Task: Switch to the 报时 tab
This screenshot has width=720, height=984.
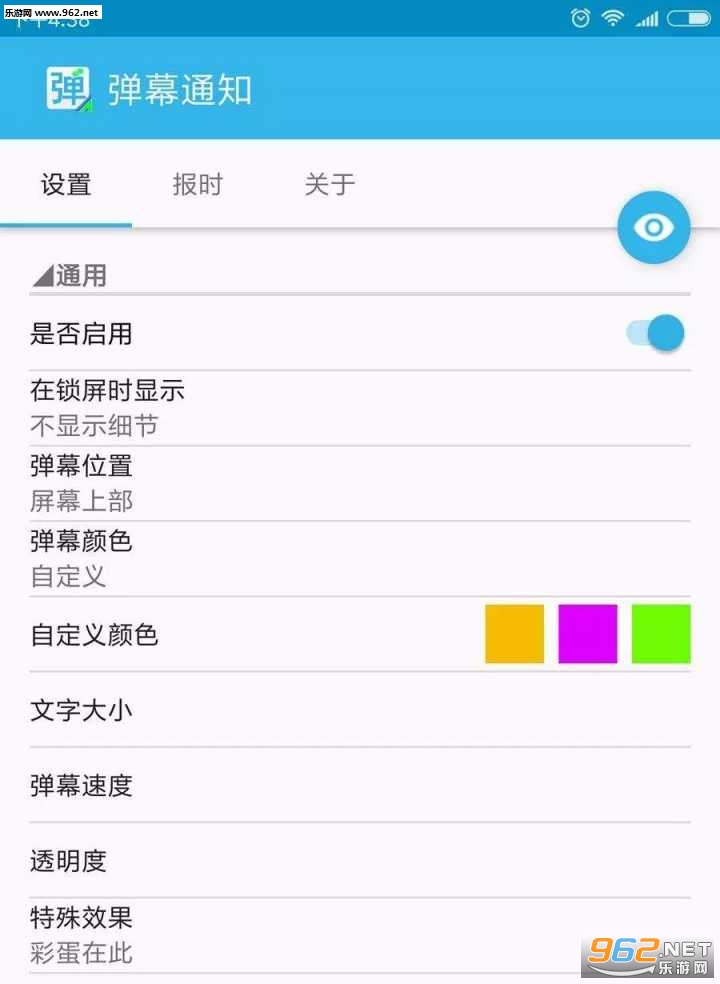Action: [x=198, y=184]
